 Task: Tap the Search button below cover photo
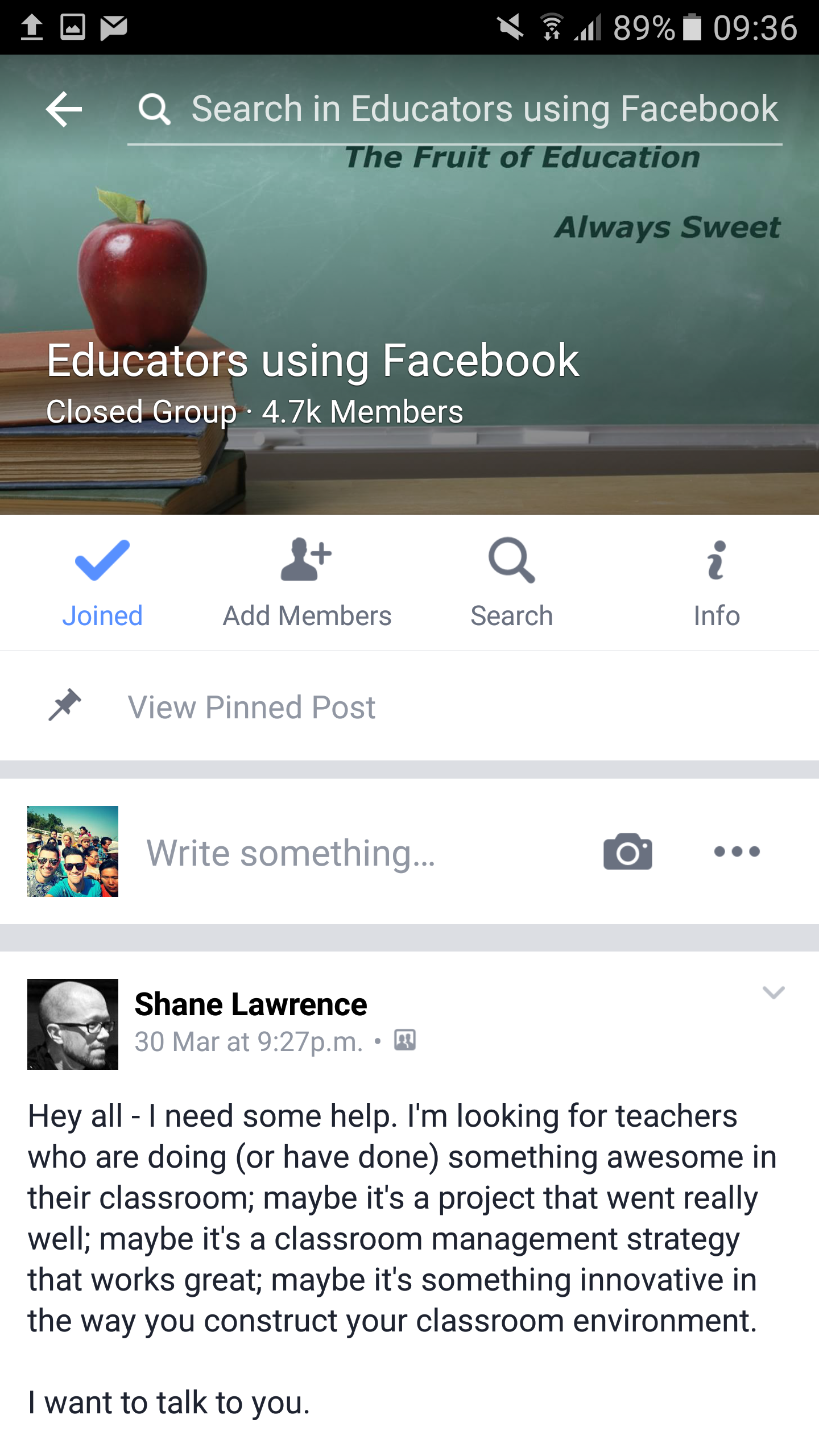pyautogui.click(x=512, y=583)
